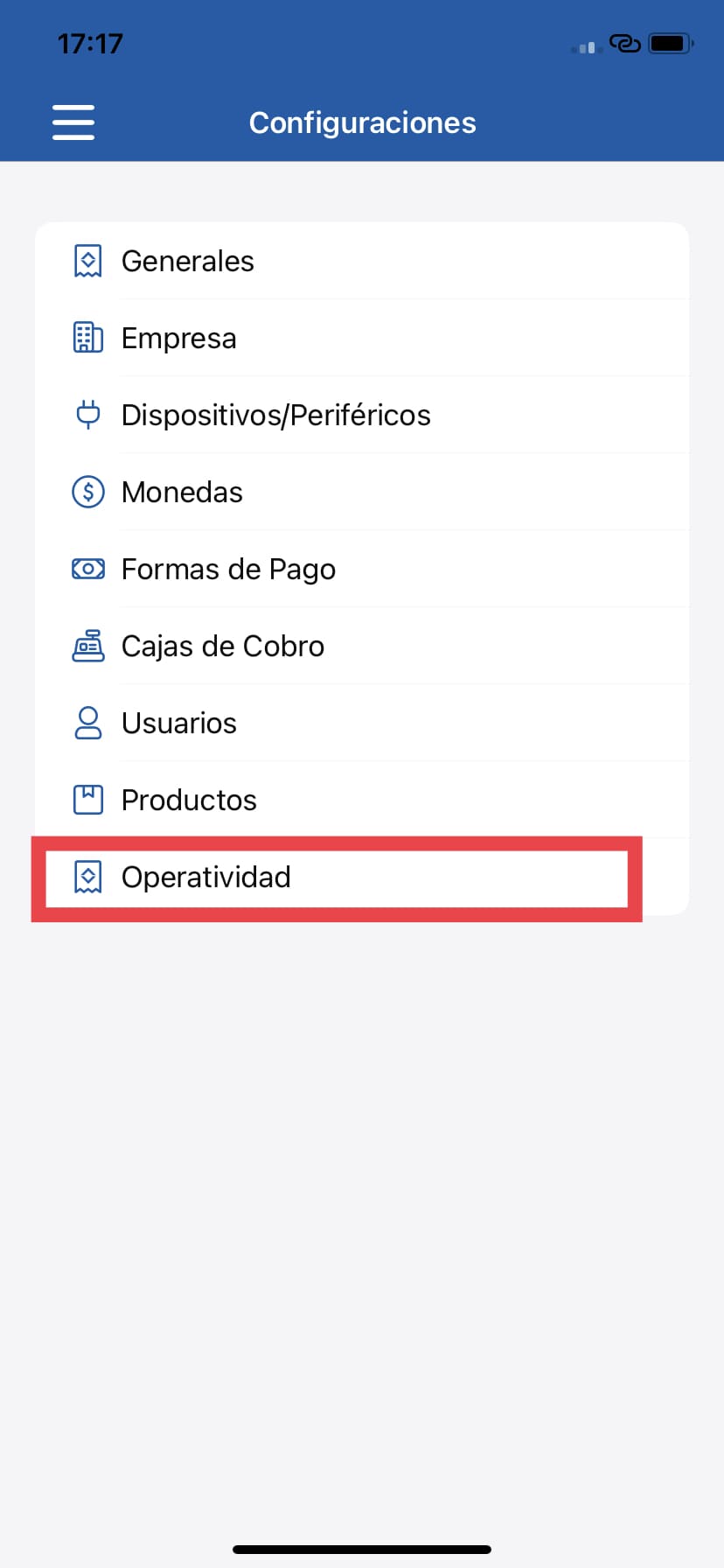Screen dimensions: 724x1568
Task: Click the dollar coin icon beside Monedas
Action: (87, 491)
